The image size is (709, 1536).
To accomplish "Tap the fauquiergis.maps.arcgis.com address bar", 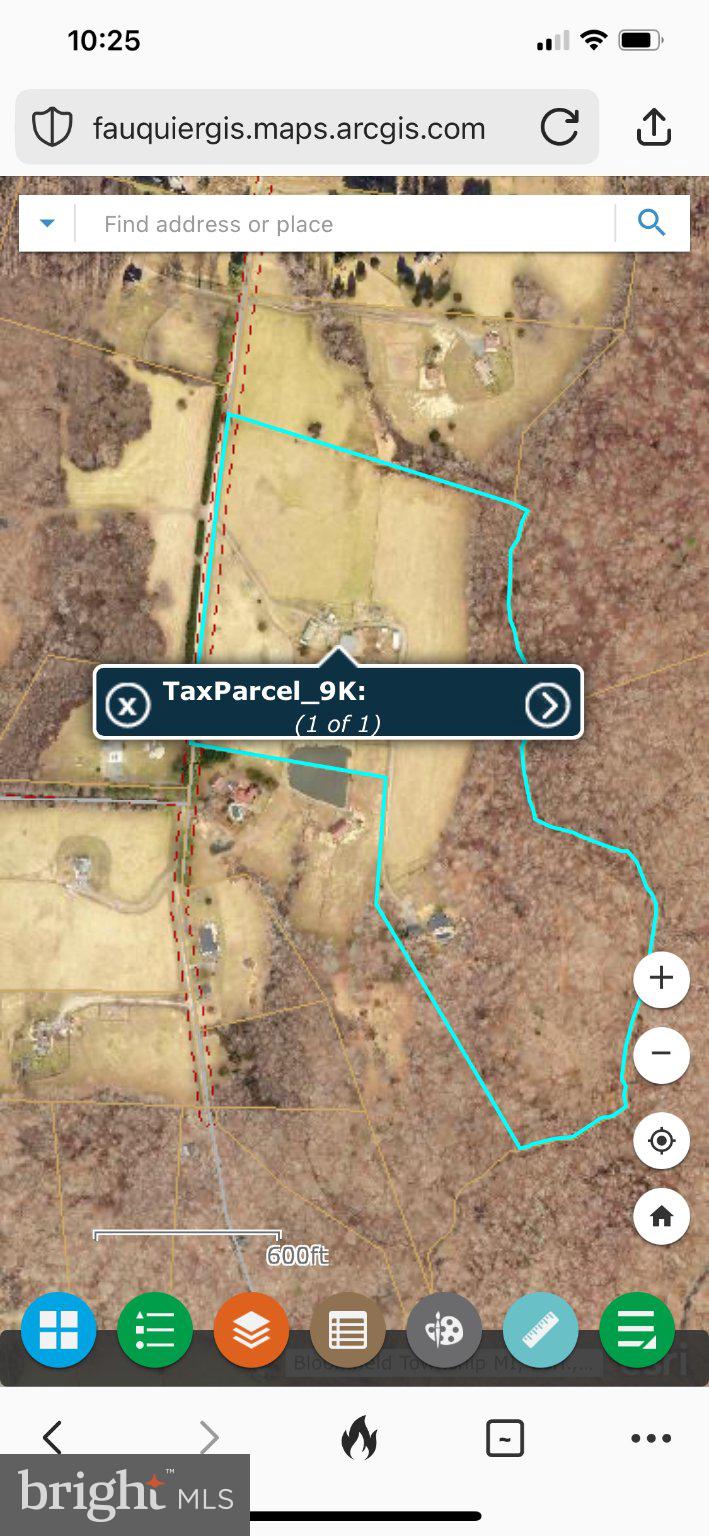I will click(x=289, y=128).
